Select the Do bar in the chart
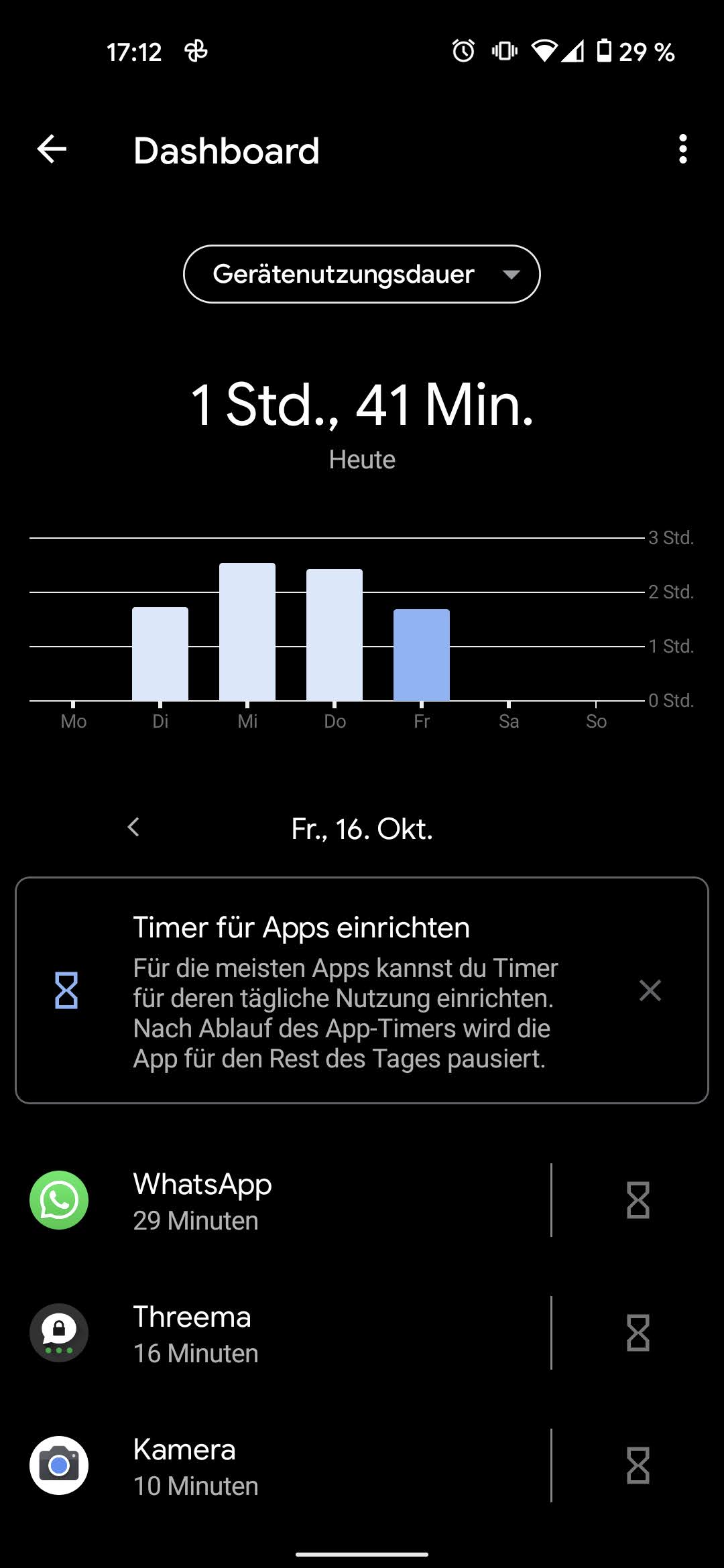The width and height of the screenshot is (724, 1568). (335, 635)
